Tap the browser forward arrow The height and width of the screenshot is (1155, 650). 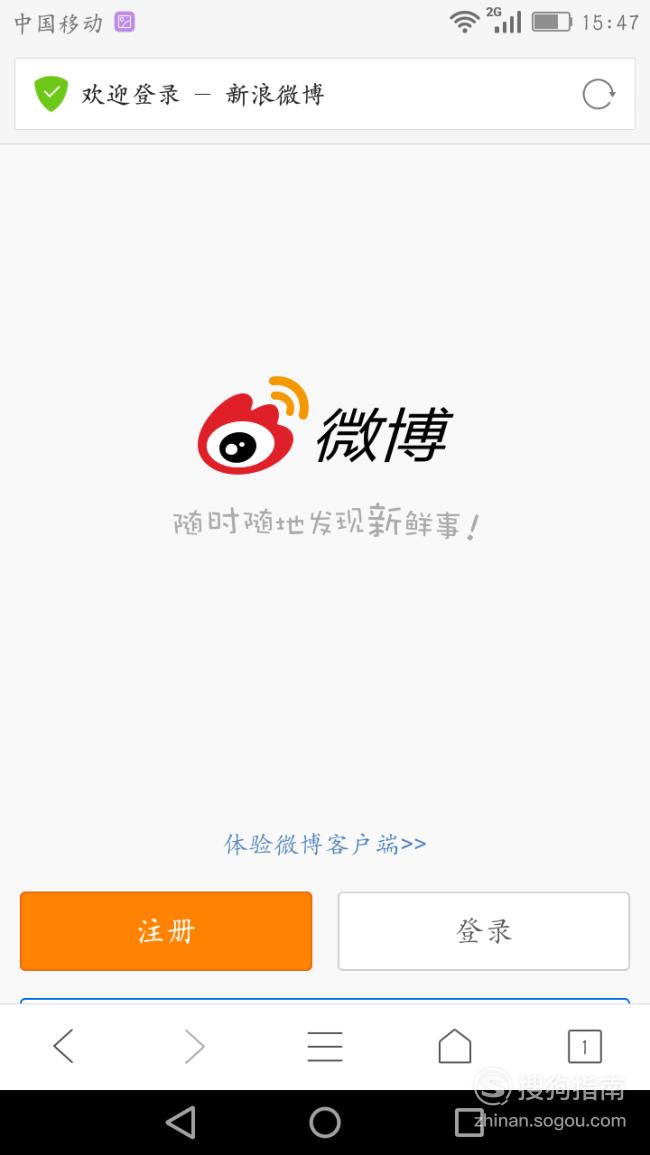click(194, 1046)
